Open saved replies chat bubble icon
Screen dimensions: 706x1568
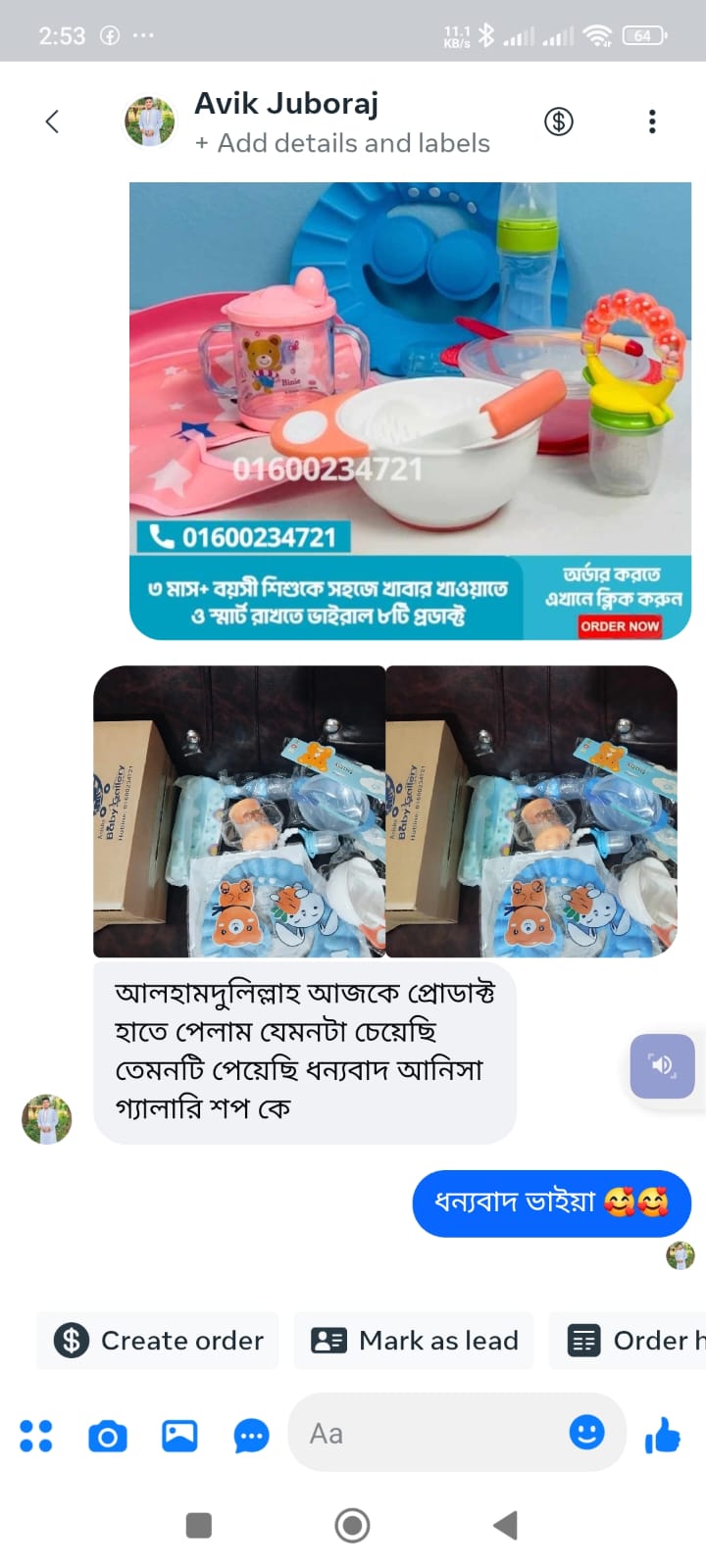(251, 1437)
